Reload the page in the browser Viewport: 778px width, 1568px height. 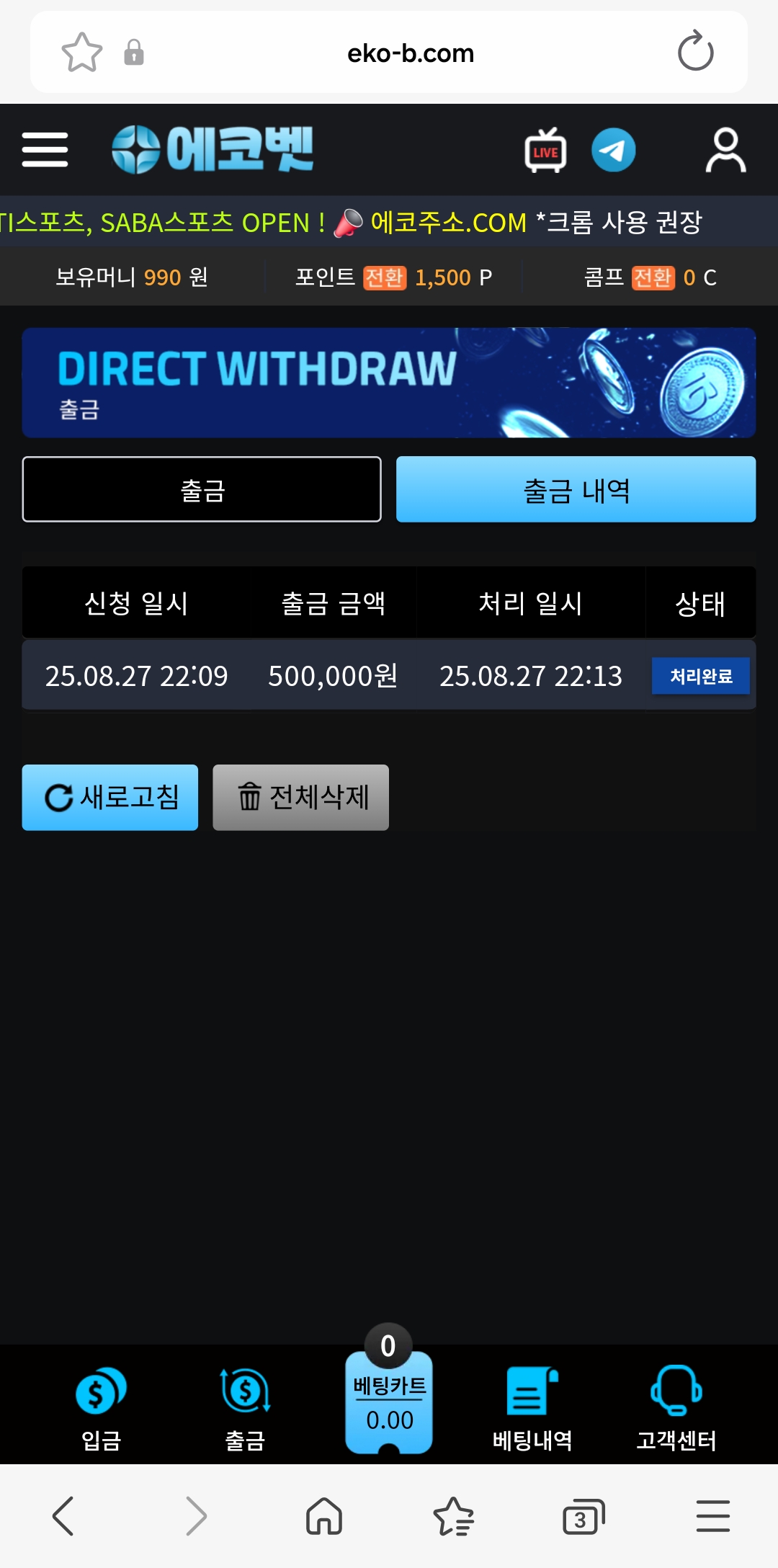tap(695, 52)
